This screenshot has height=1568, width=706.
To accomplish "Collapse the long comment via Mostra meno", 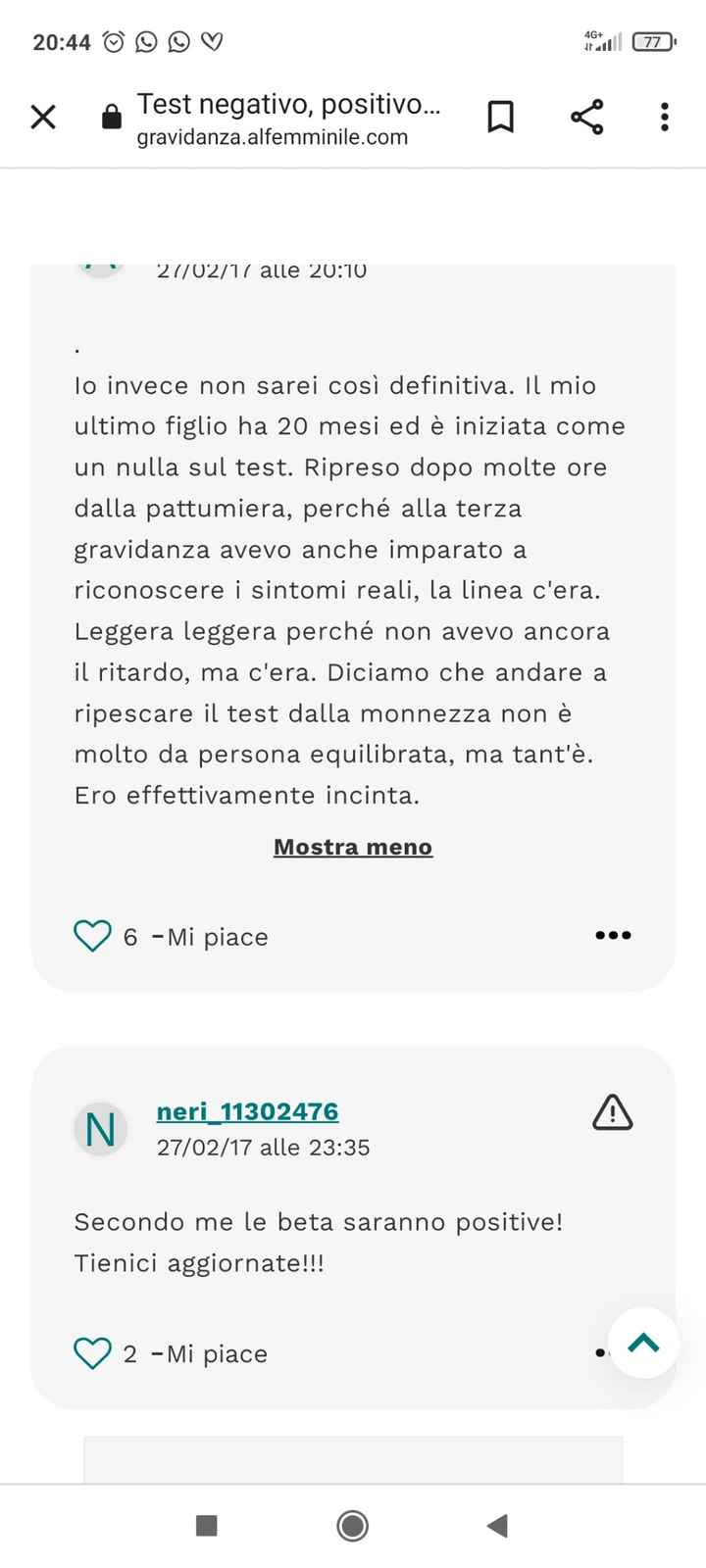I will (x=352, y=846).
